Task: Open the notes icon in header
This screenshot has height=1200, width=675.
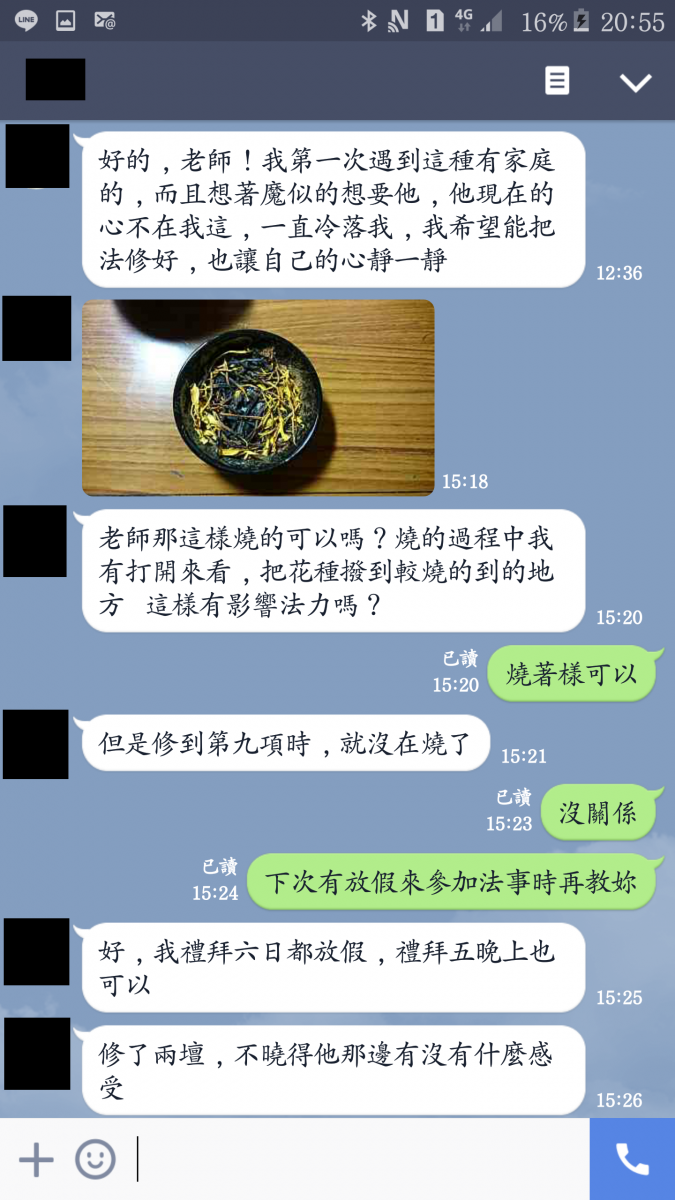Action: 557,81
